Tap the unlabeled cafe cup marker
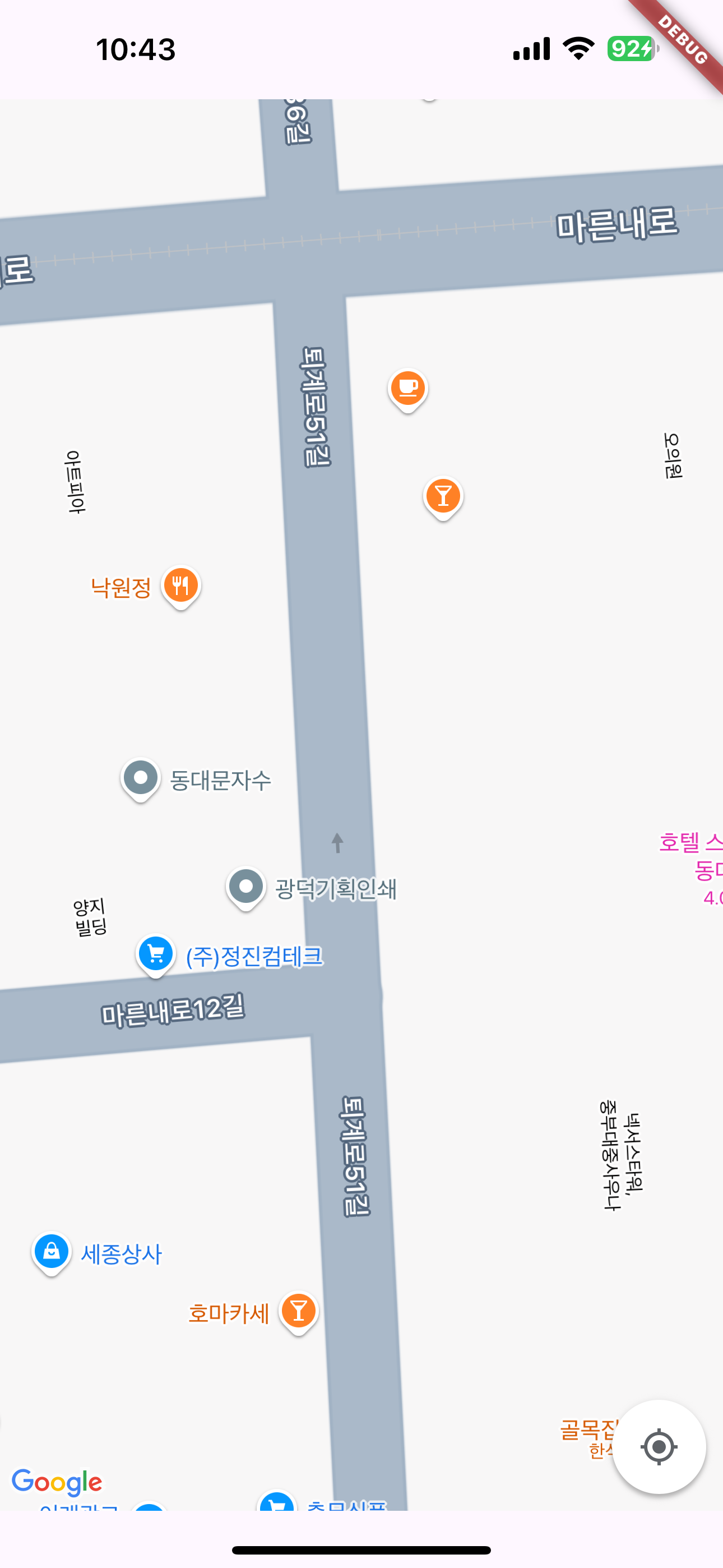The image size is (723, 1568). [x=408, y=388]
